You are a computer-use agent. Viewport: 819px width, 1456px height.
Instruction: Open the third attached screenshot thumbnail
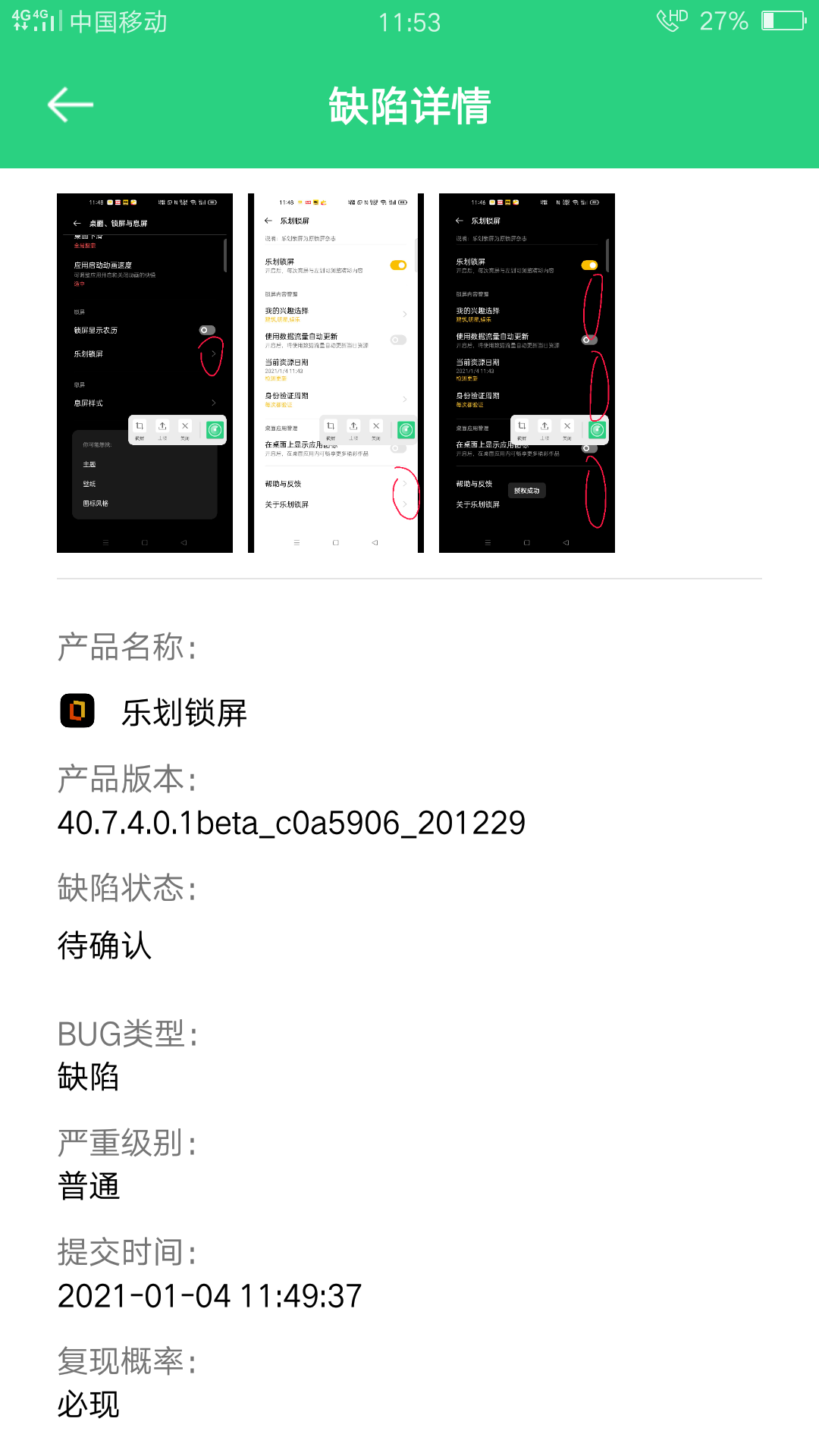coord(527,373)
